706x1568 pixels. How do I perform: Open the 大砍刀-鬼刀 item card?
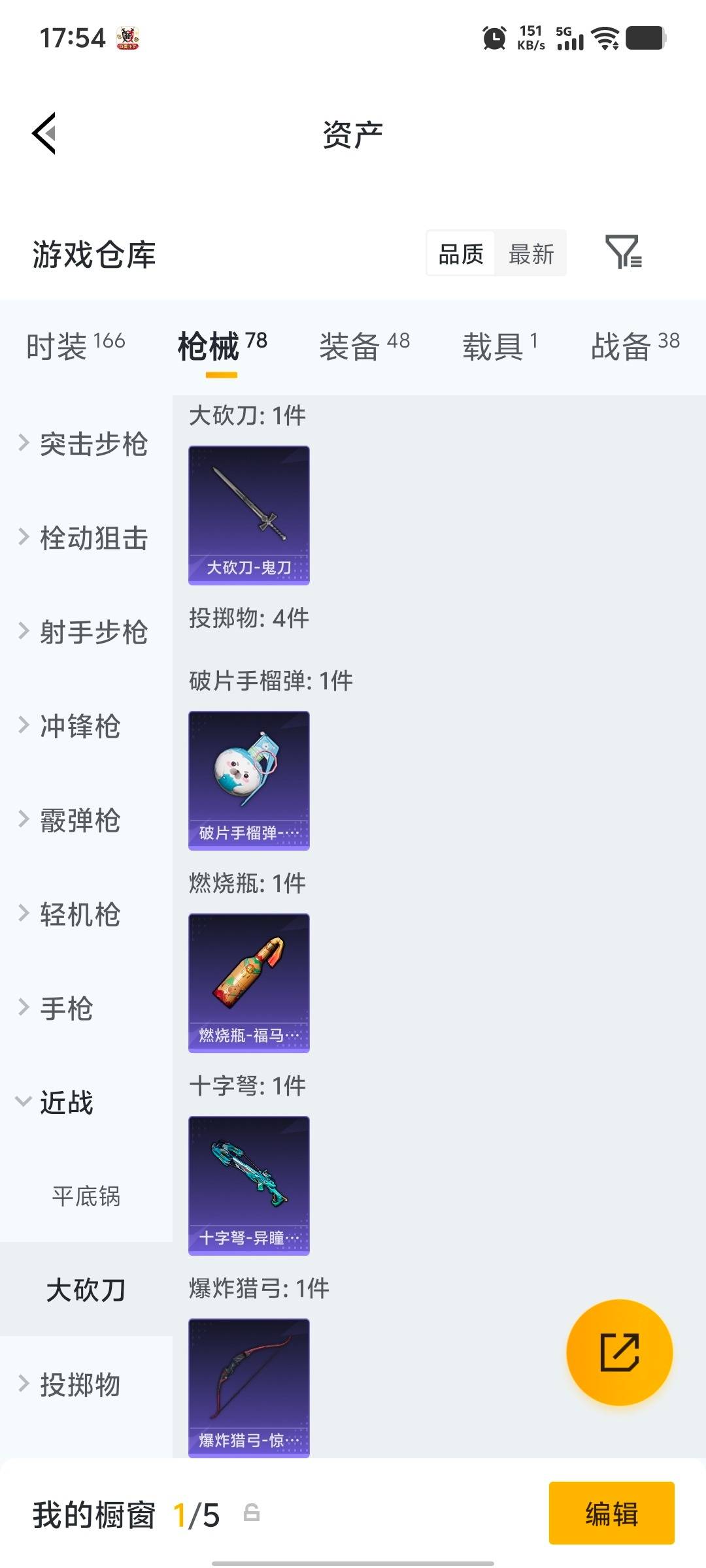[248, 513]
